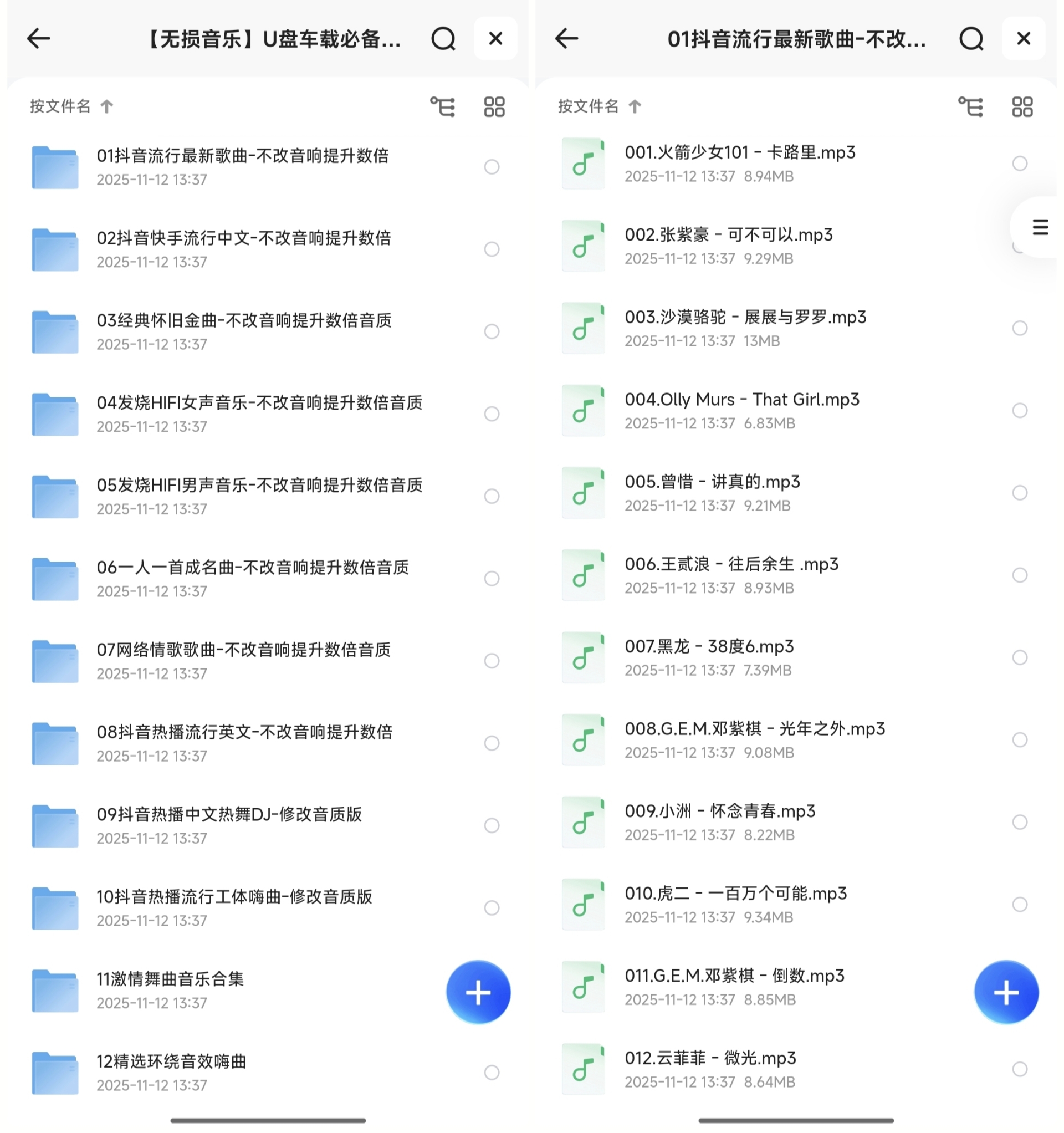This screenshot has width=1064, height=1133.
Task: Open folder icon of 02抖音快手流行中文
Action: pos(55,249)
